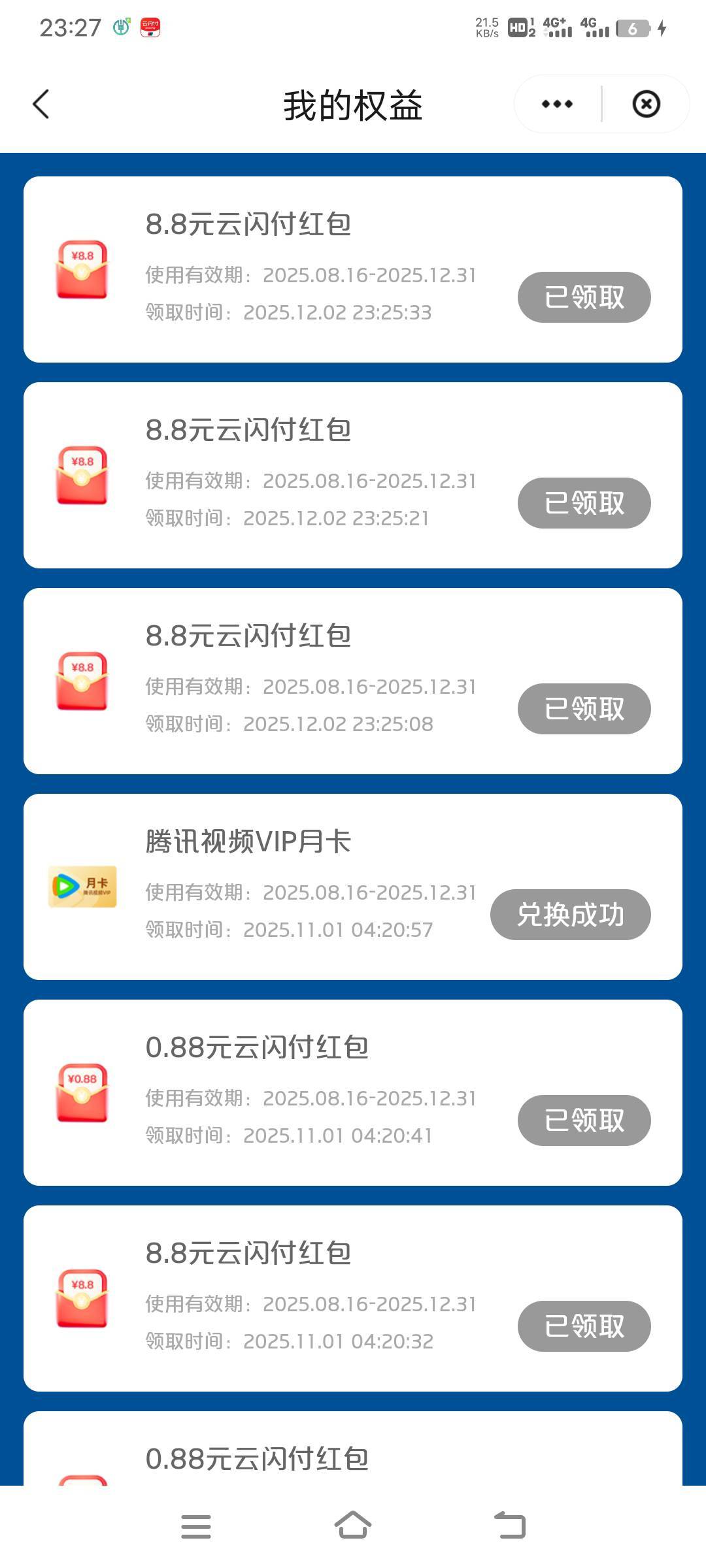
Task: Open the mini program overflow menu
Action: click(557, 105)
